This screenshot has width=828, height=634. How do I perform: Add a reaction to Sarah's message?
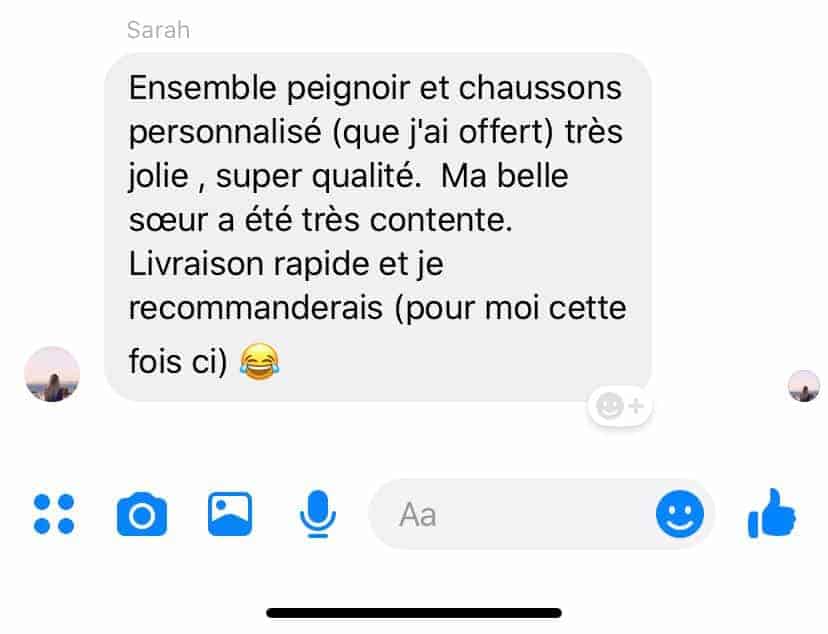619,406
